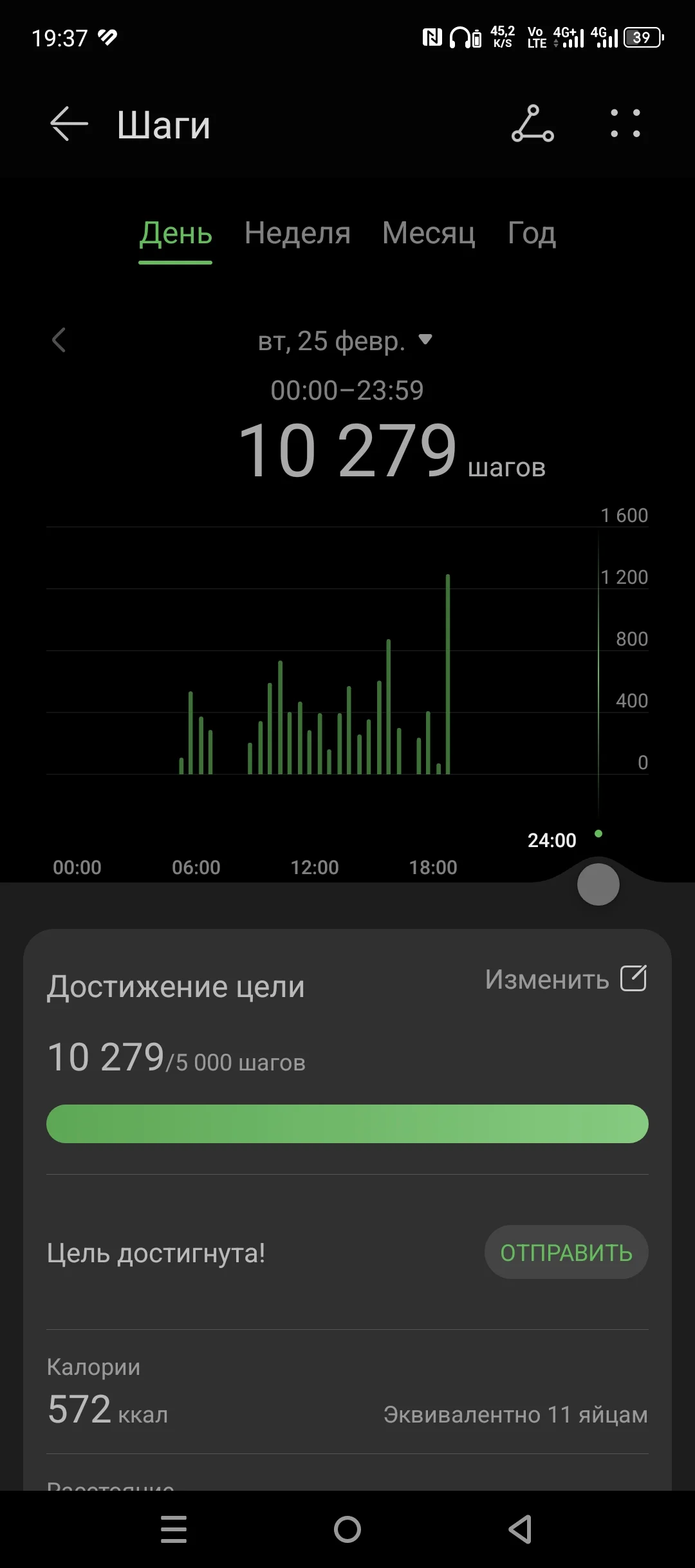Switch to the Неделя tab
This screenshot has height=1568, width=695.
[x=297, y=234]
